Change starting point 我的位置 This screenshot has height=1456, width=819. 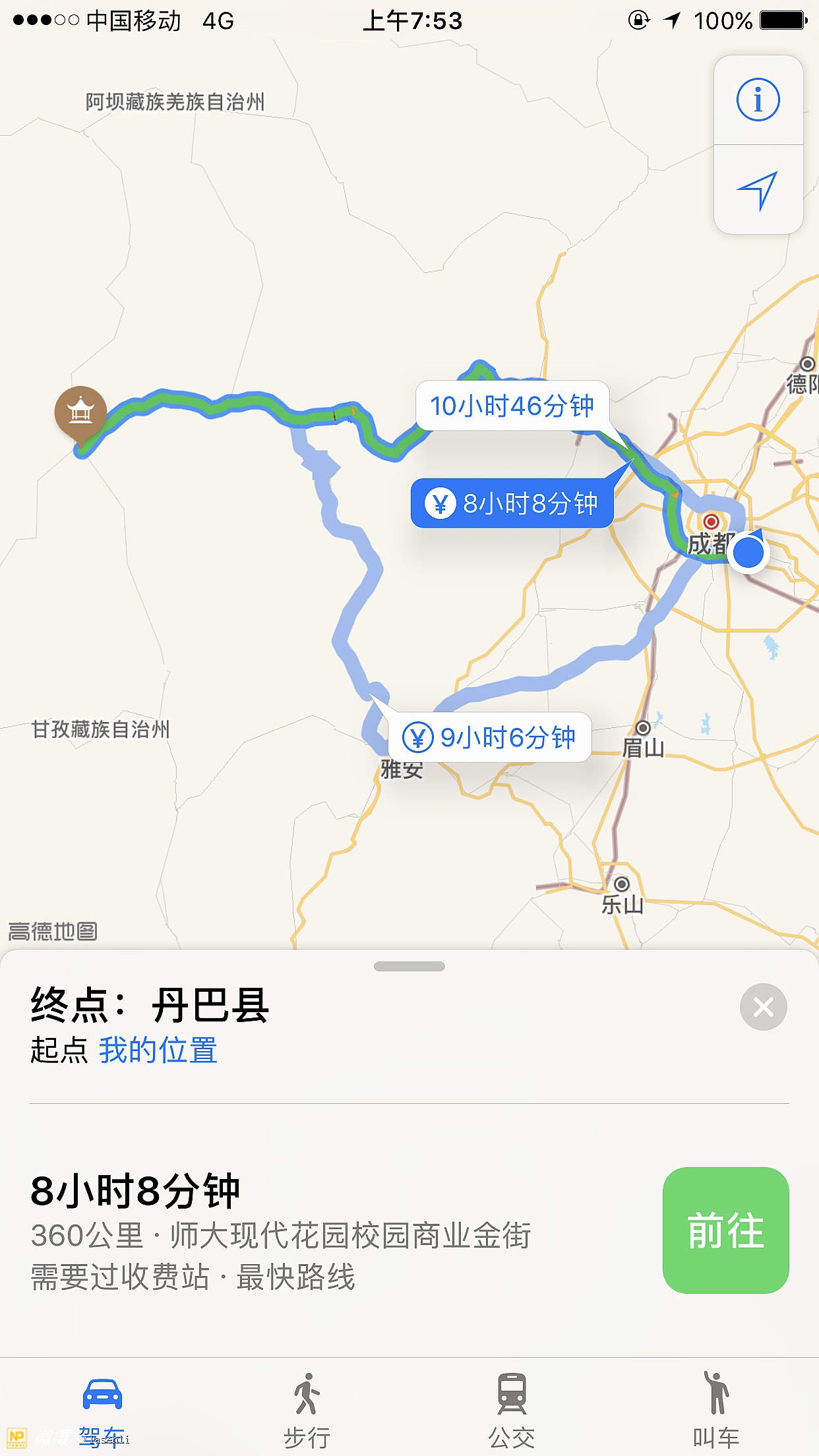click(x=158, y=1050)
